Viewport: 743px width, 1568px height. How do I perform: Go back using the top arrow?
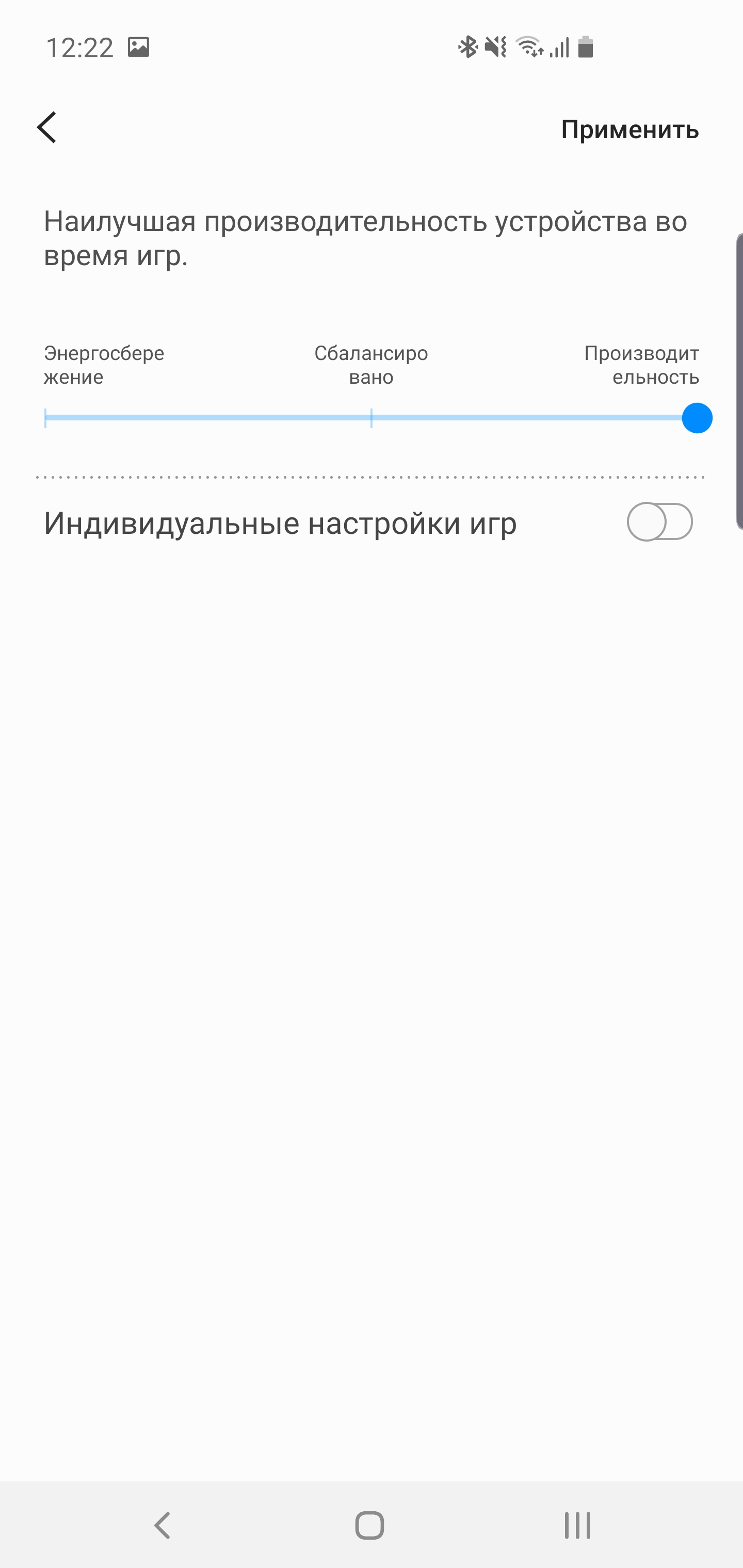pos(47,128)
